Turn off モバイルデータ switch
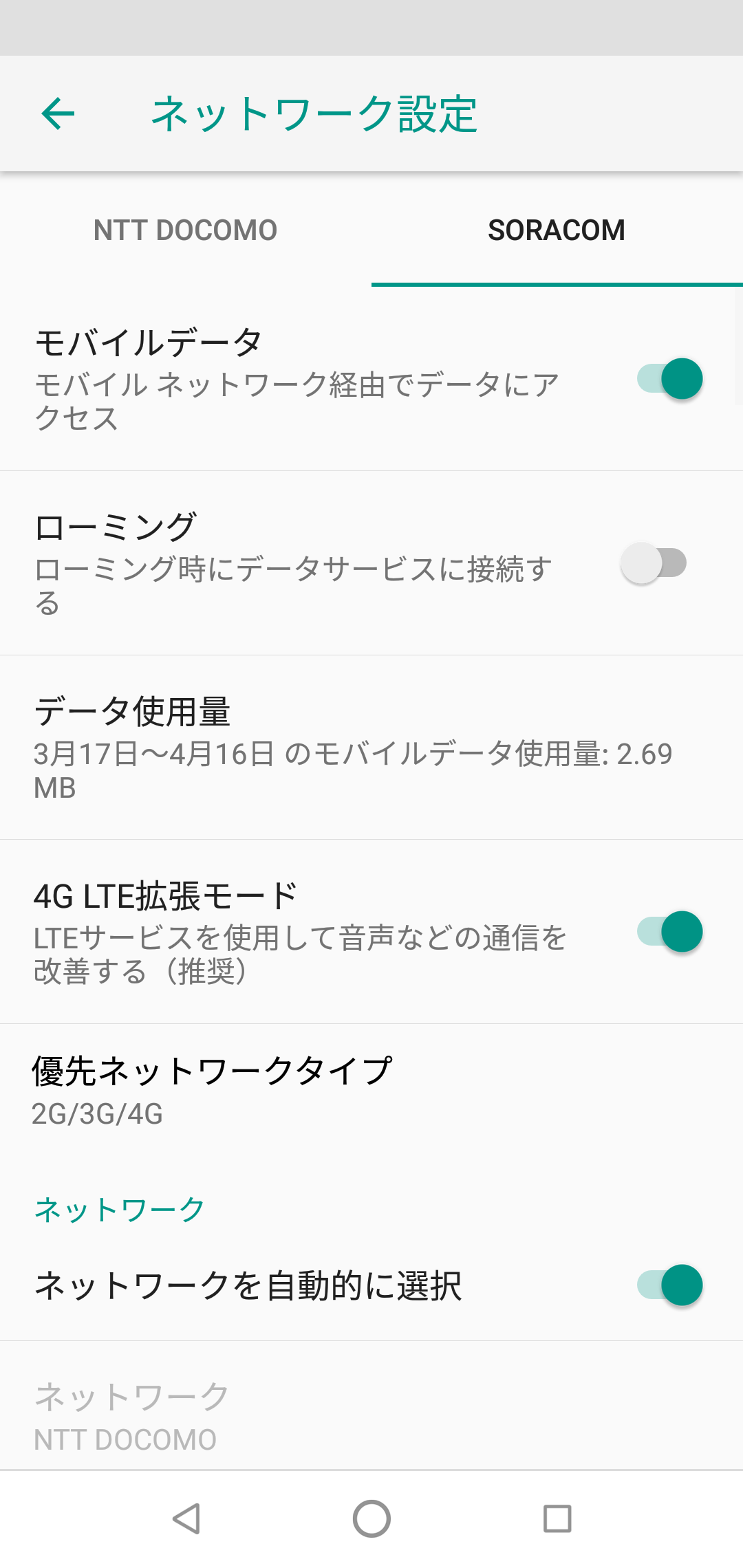 pyautogui.click(x=669, y=379)
